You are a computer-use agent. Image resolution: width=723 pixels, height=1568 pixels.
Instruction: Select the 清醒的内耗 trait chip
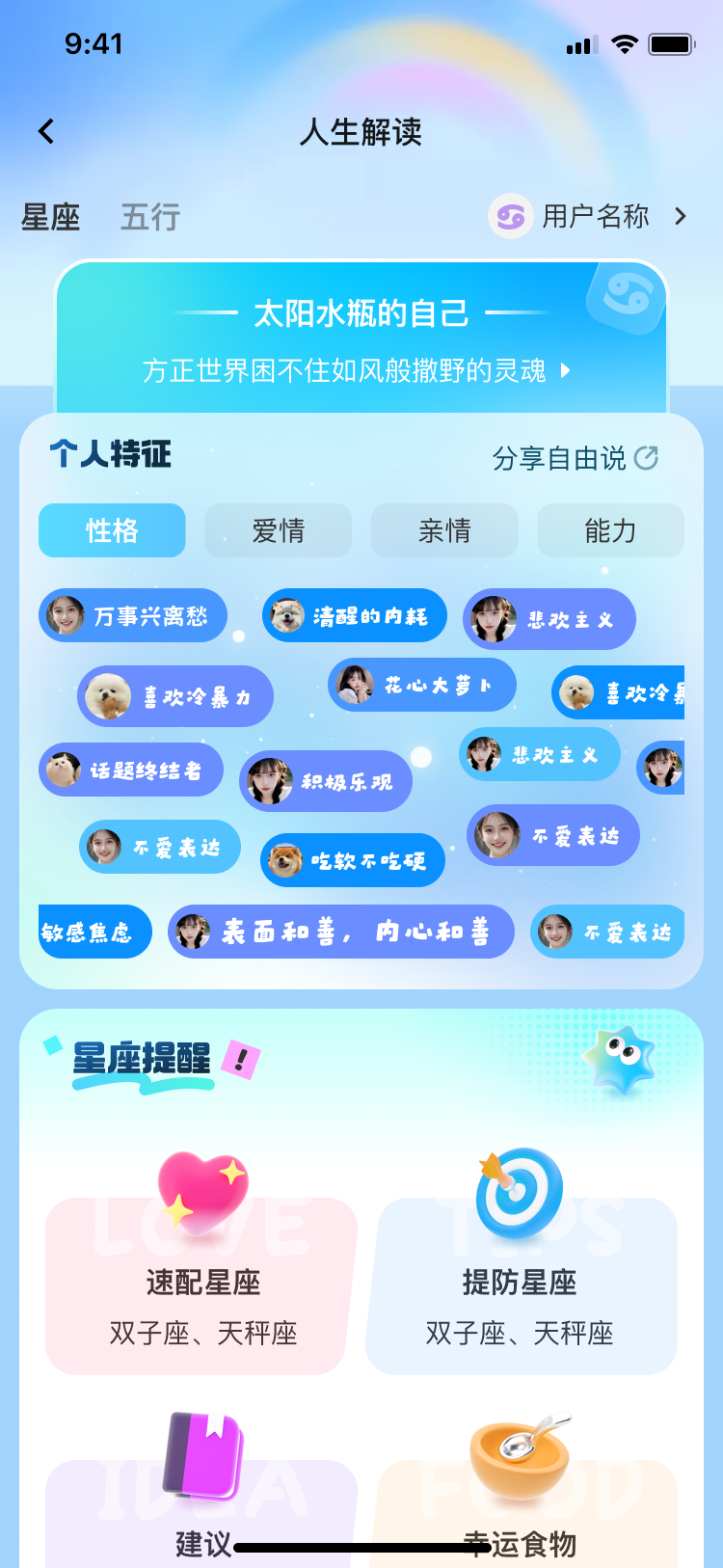355,615
